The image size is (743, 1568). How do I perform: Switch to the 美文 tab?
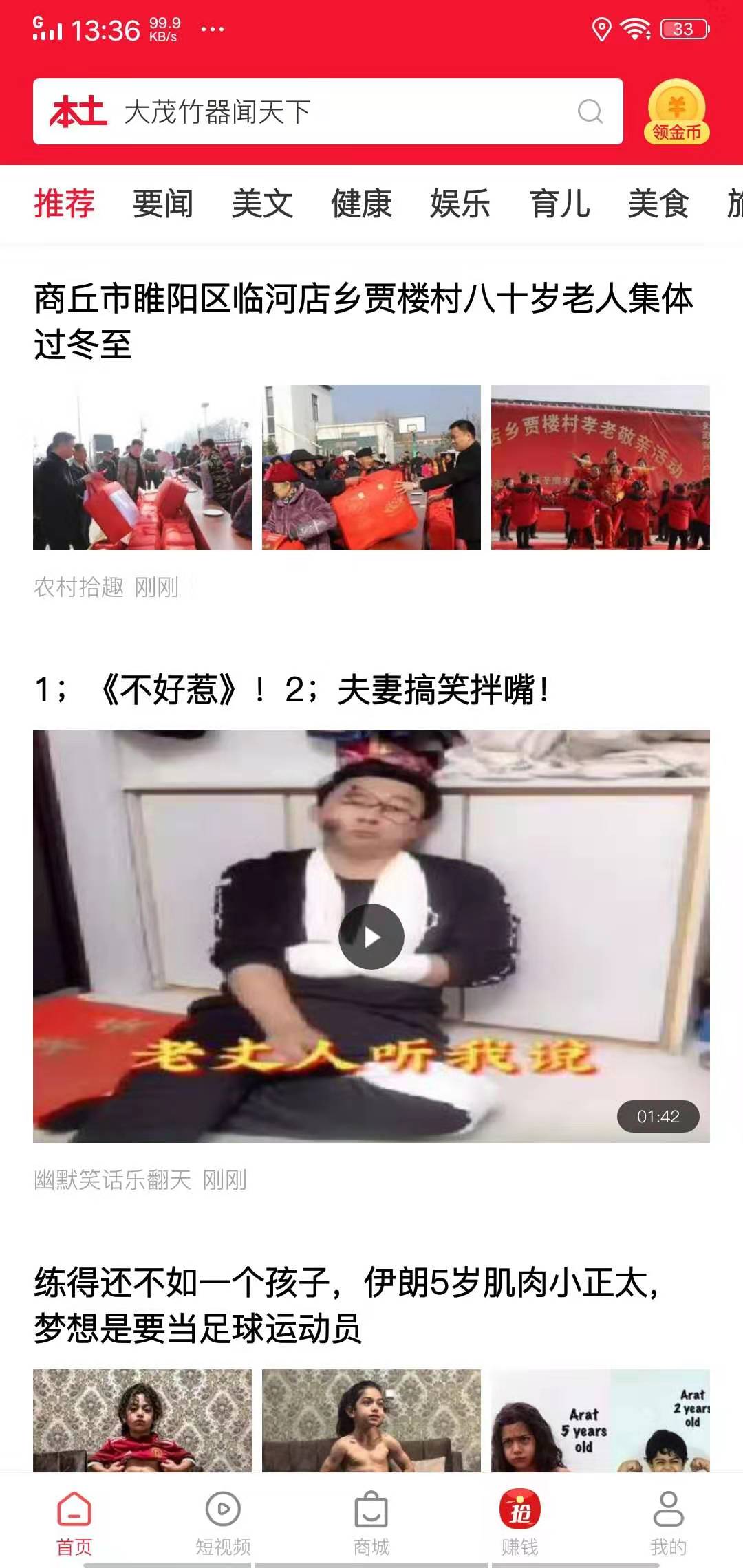pyautogui.click(x=262, y=204)
